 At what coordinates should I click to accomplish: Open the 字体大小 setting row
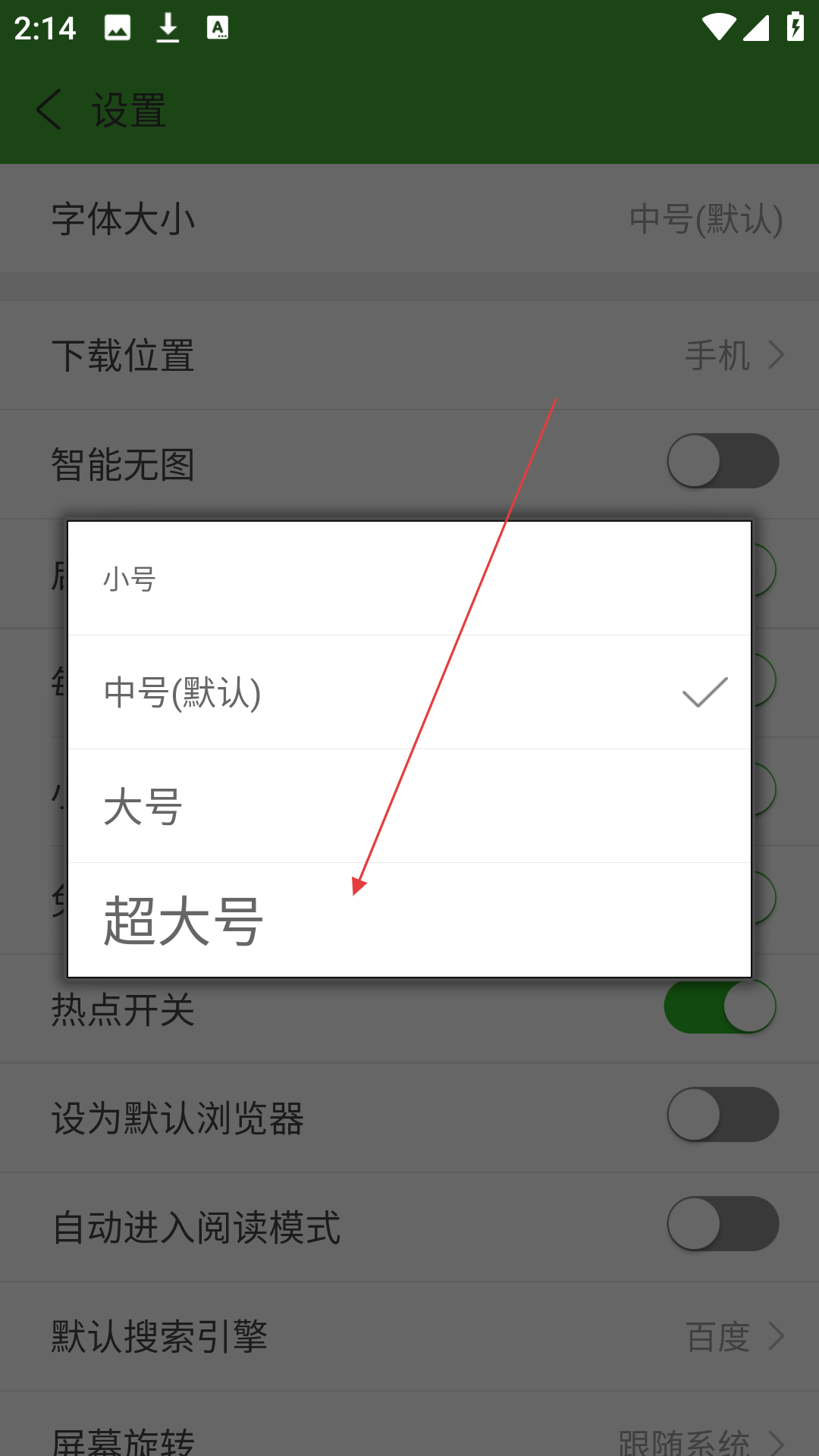tap(409, 219)
